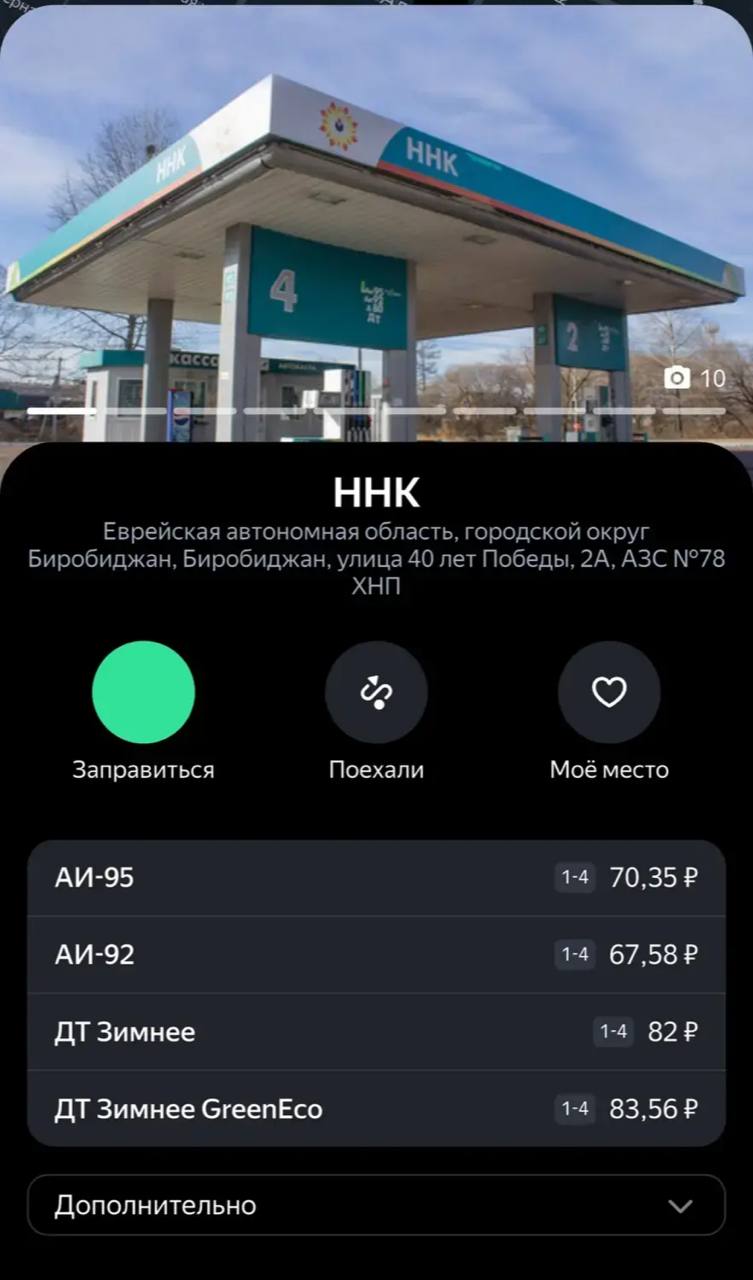Image resolution: width=753 pixels, height=1280 pixels.
Task: Select the Поехали route icon
Action: point(376,690)
